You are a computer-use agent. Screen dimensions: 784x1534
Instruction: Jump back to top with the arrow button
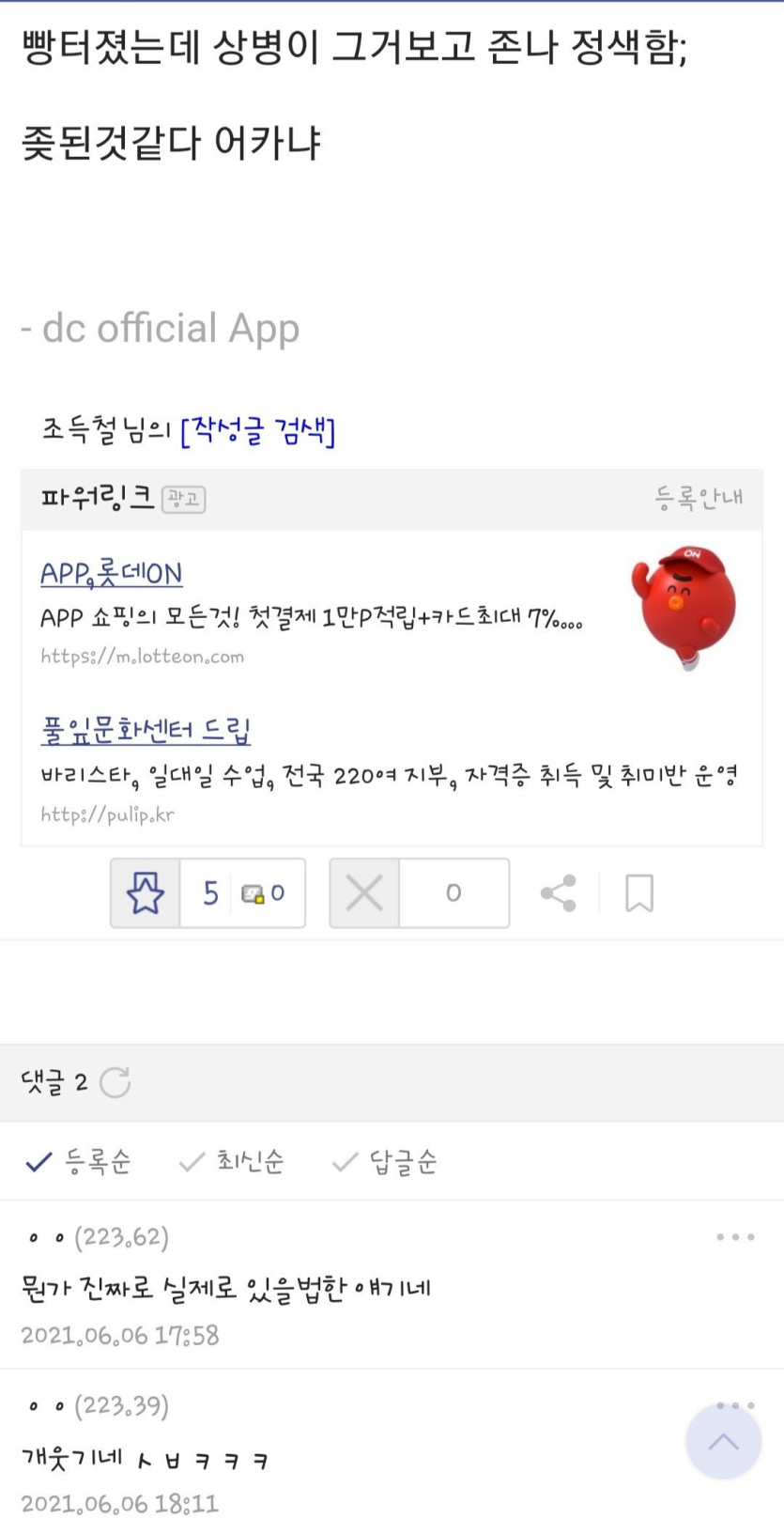(x=723, y=1442)
